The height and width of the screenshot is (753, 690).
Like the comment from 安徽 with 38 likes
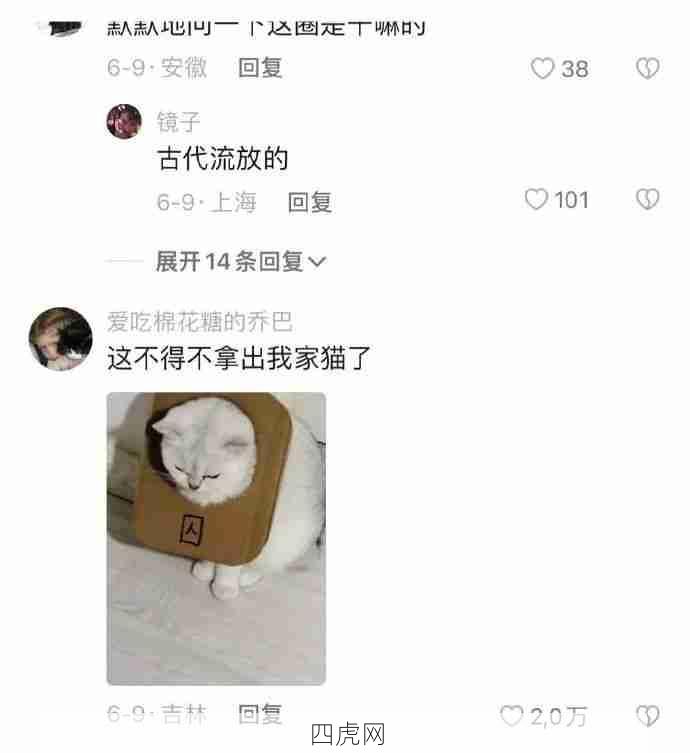tap(542, 68)
